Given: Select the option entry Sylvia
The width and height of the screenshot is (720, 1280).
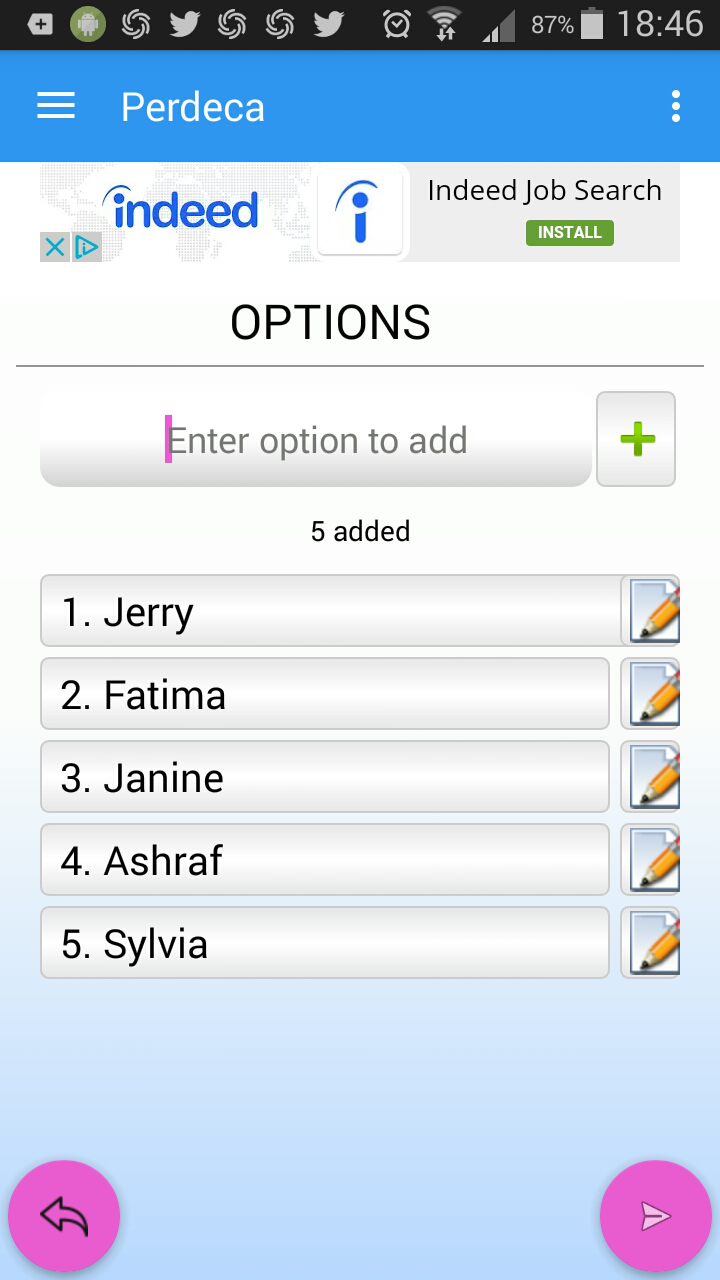Looking at the screenshot, I should tap(325, 942).
